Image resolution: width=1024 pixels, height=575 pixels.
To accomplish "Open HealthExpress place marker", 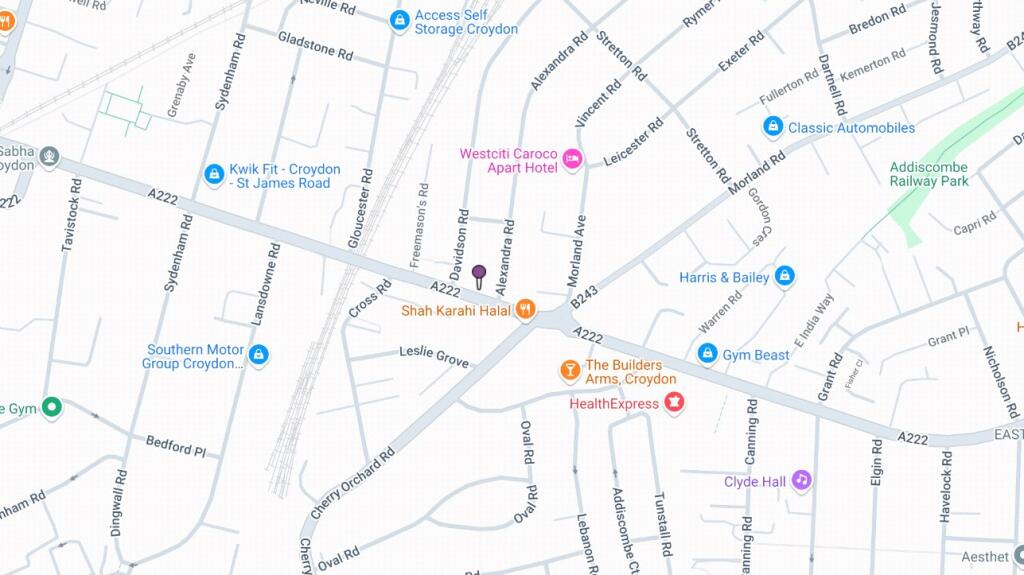I will pos(675,403).
